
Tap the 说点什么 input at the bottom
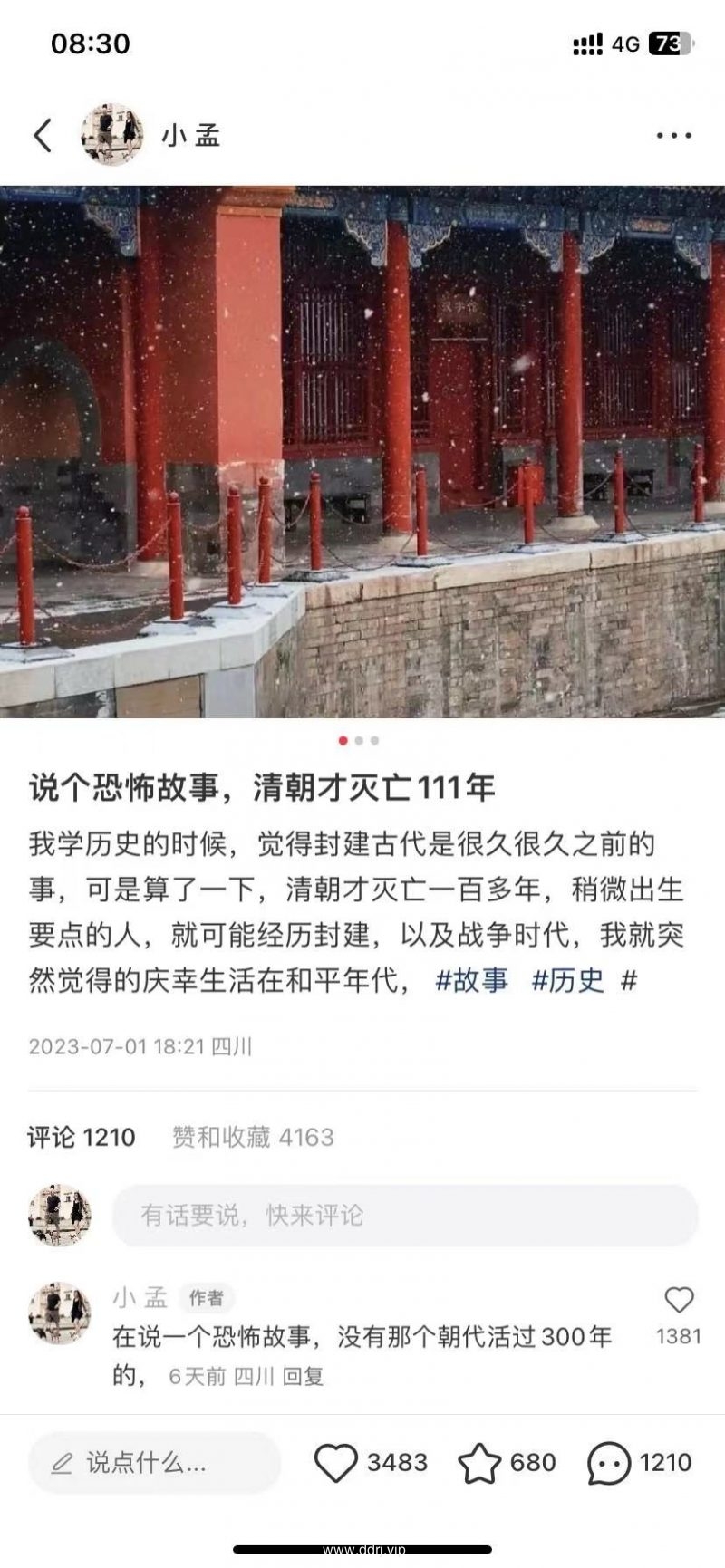(154, 1463)
